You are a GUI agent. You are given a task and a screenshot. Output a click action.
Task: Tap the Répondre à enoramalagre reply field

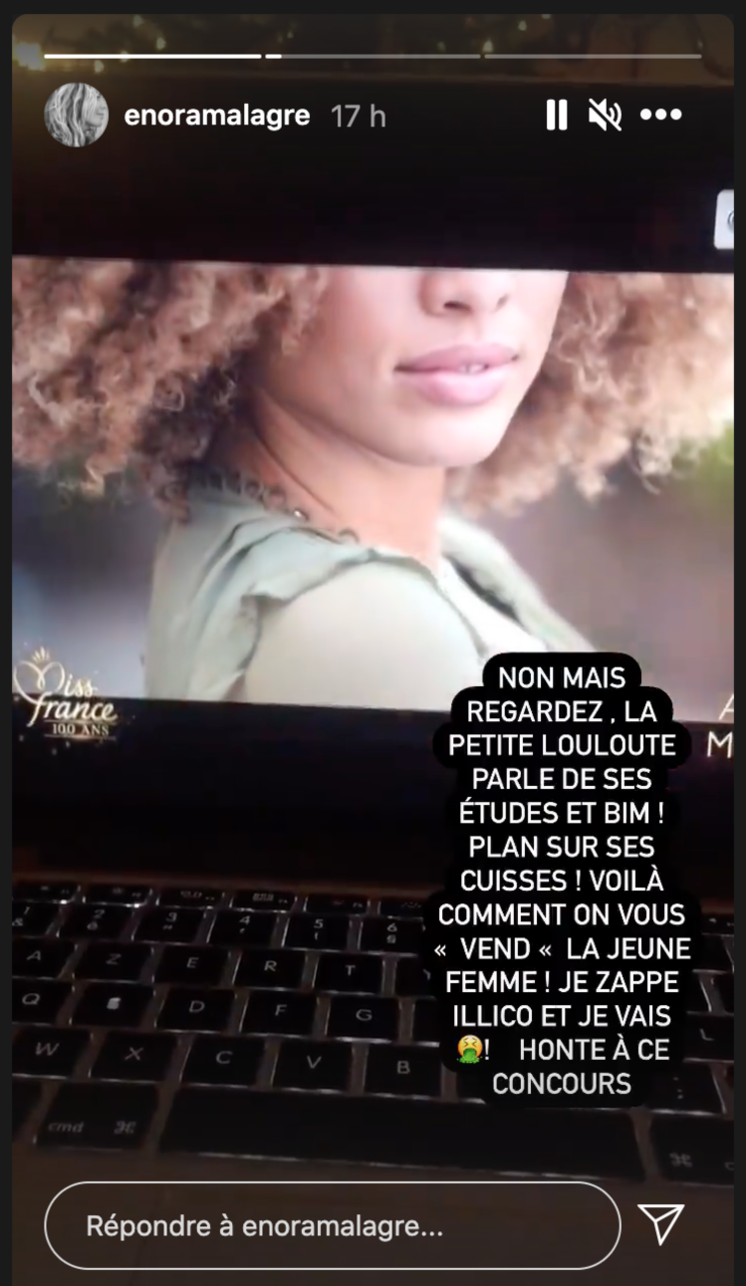[x=330, y=1225]
